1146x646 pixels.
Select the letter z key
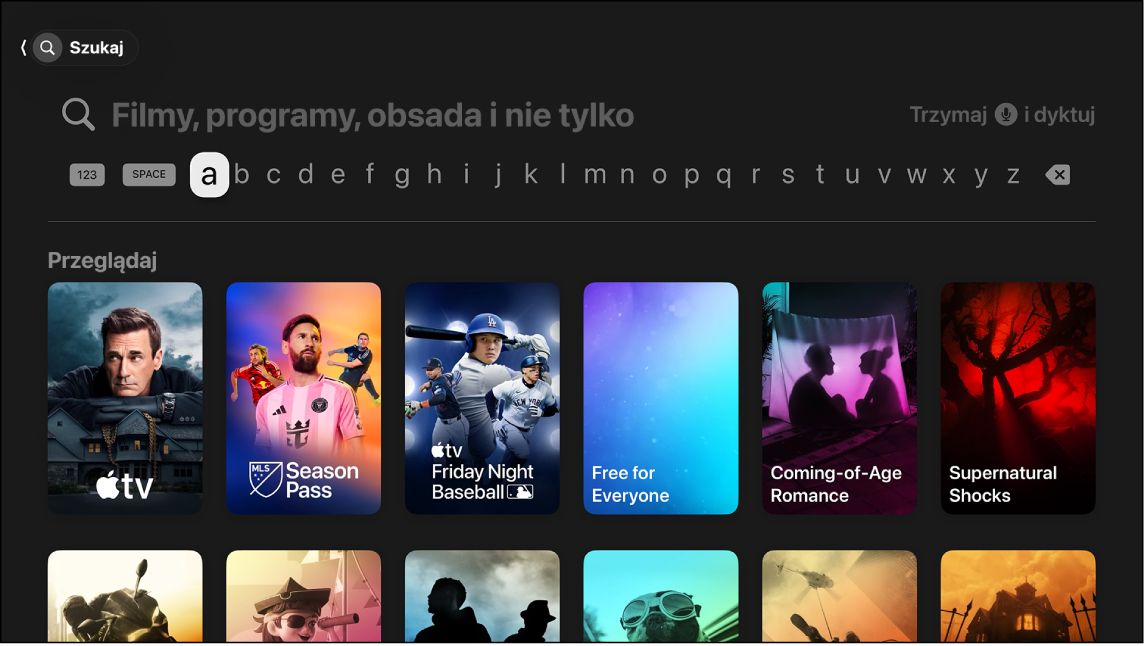coord(1013,175)
